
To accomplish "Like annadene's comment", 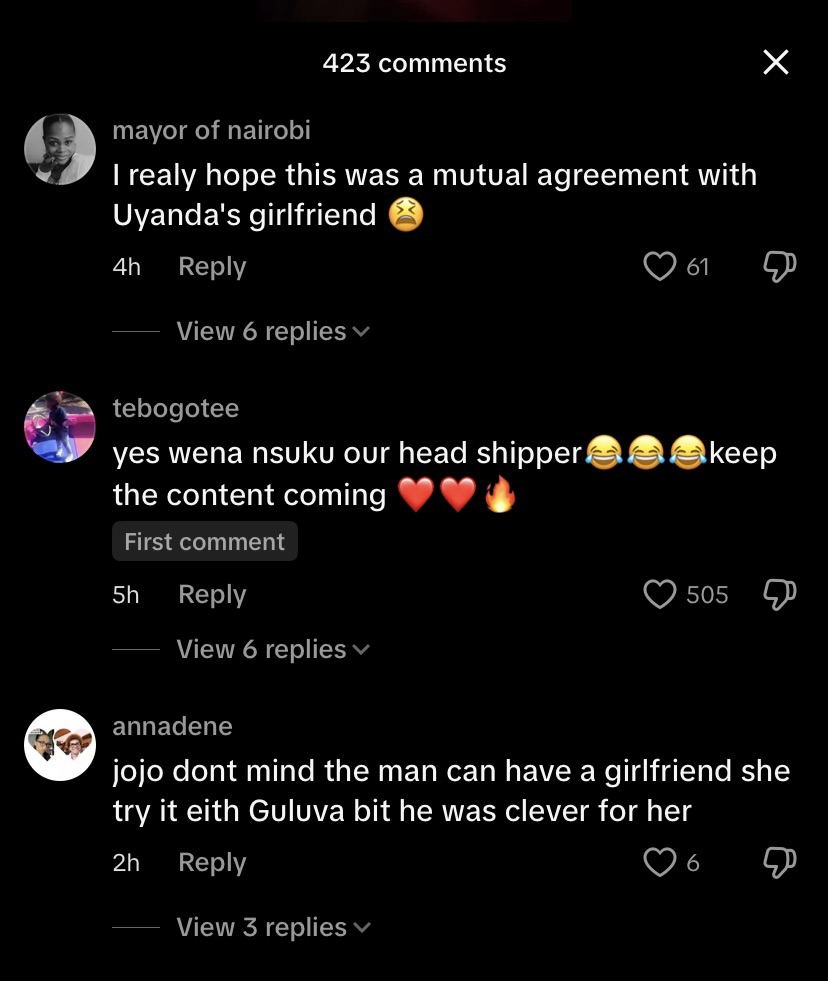I will (x=660, y=863).
